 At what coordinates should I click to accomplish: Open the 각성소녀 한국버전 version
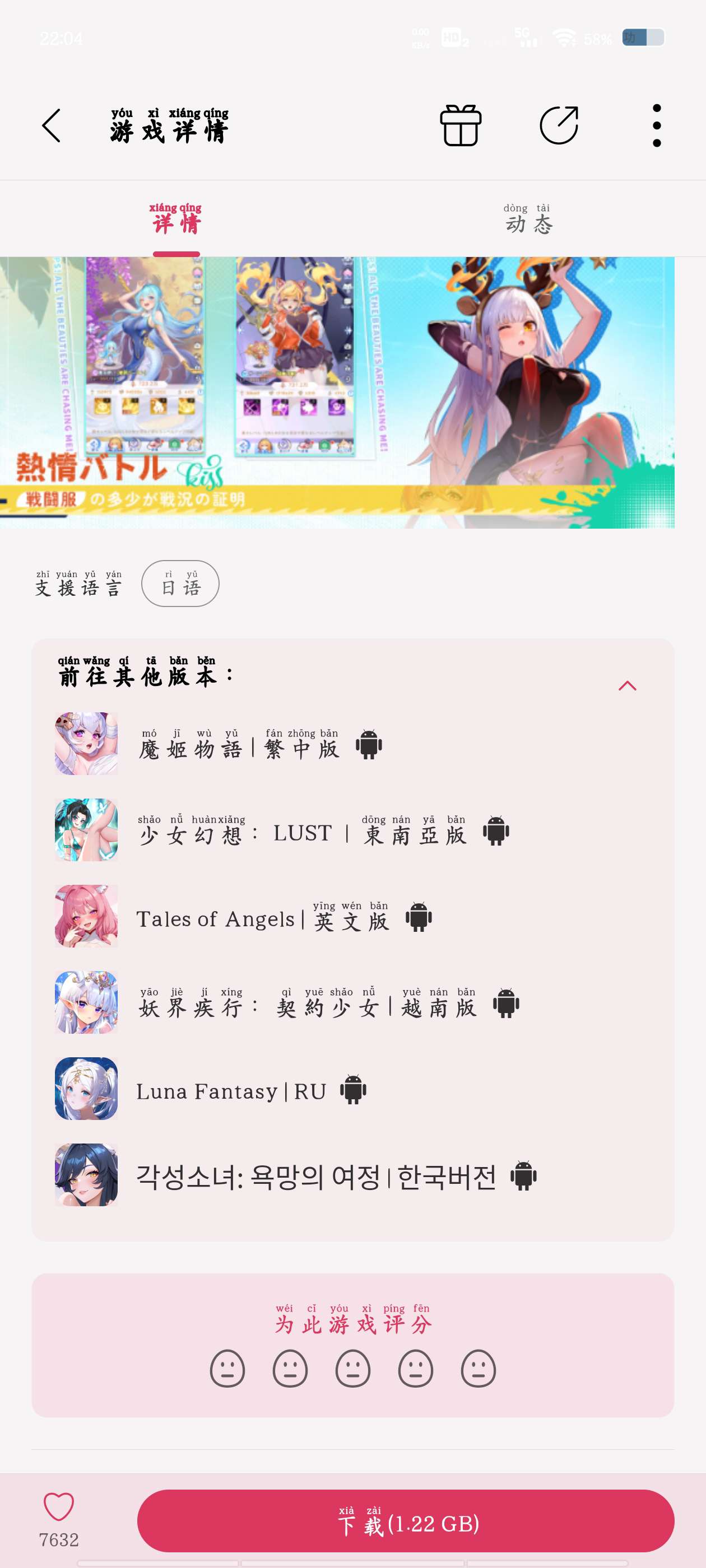pyautogui.click(x=315, y=1176)
